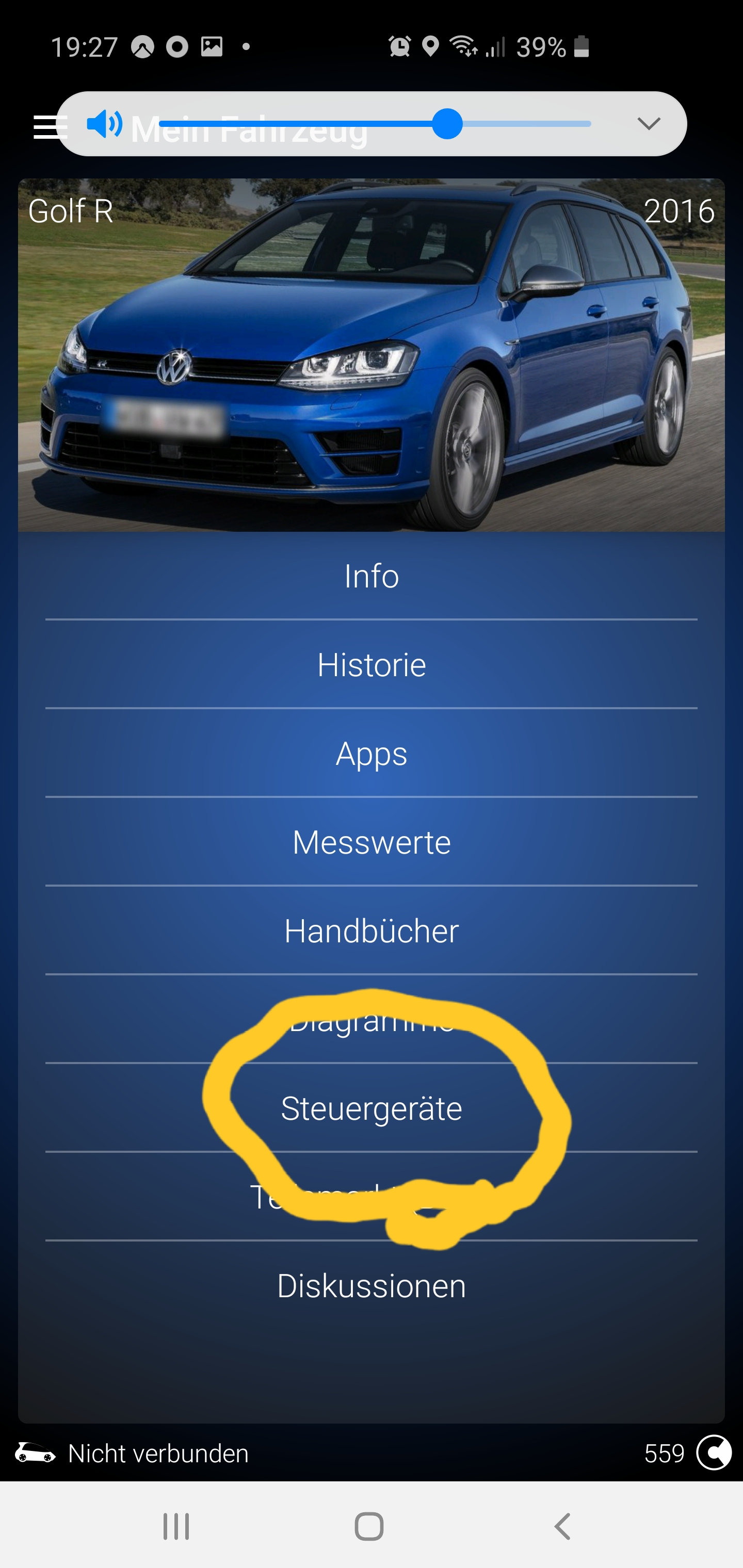This screenshot has width=743, height=1568.
Task: Open Historie for the vehicle
Action: (372, 664)
